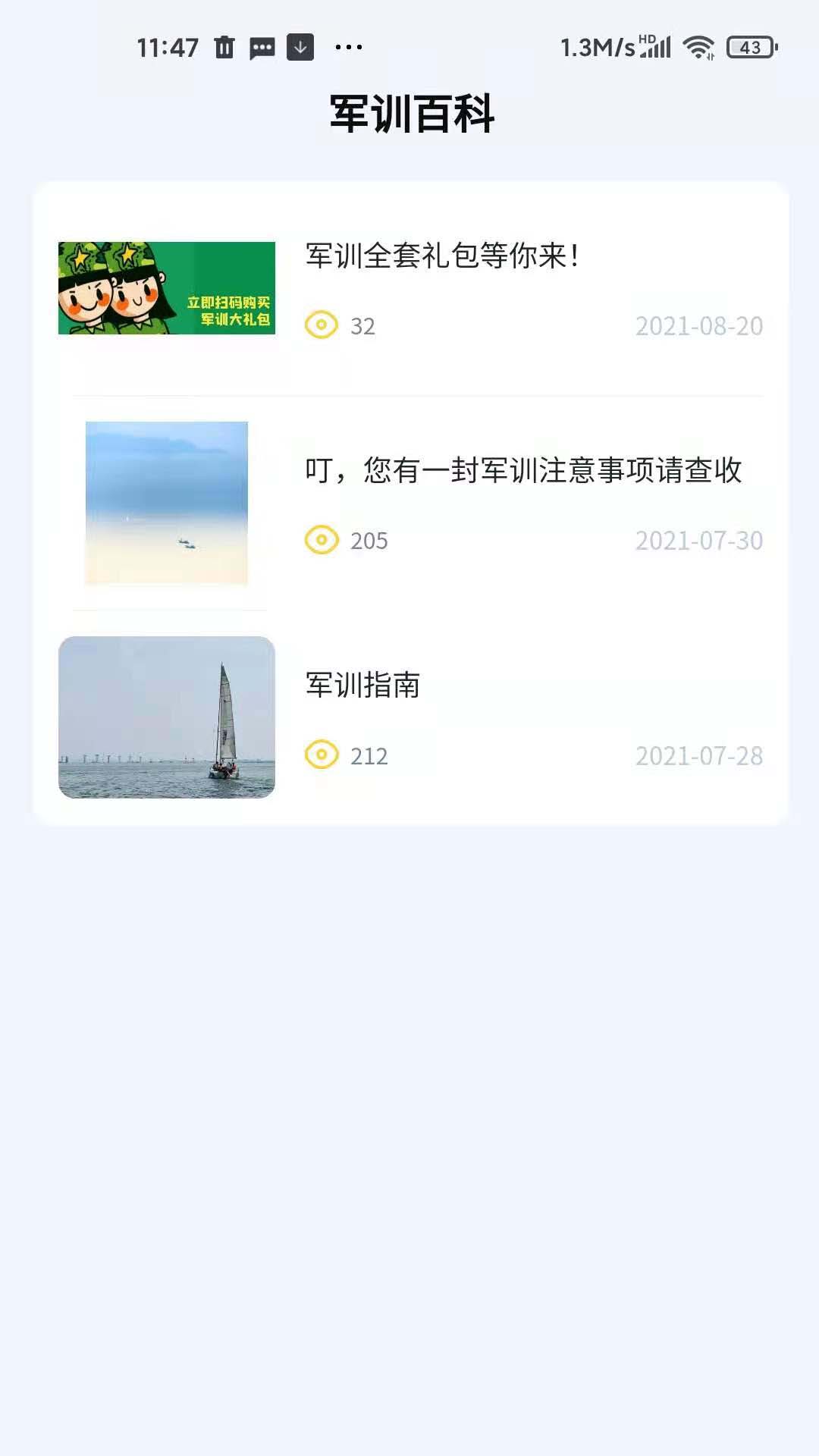Click the view count eye icon on 军训全套礼包 article
The width and height of the screenshot is (819, 1456).
[322, 326]
